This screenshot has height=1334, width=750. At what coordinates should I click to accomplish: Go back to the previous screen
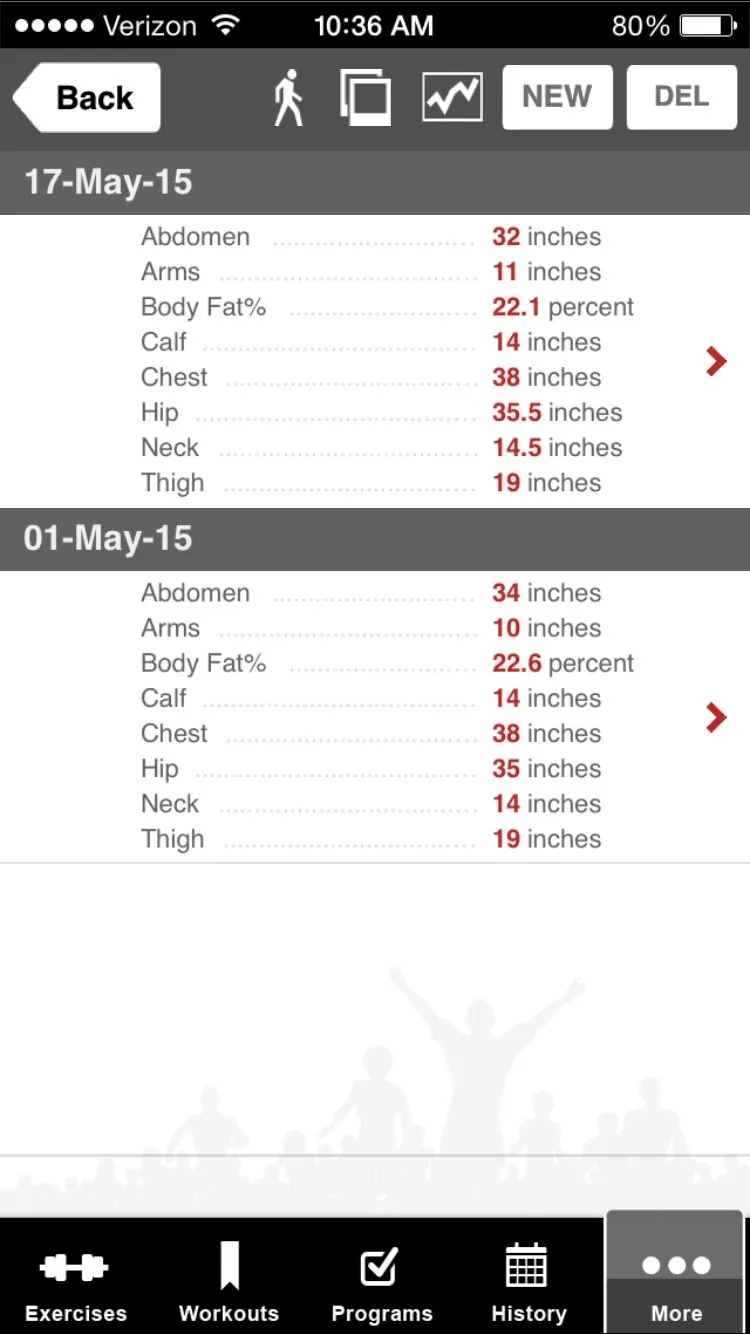(x=88, y=98)
